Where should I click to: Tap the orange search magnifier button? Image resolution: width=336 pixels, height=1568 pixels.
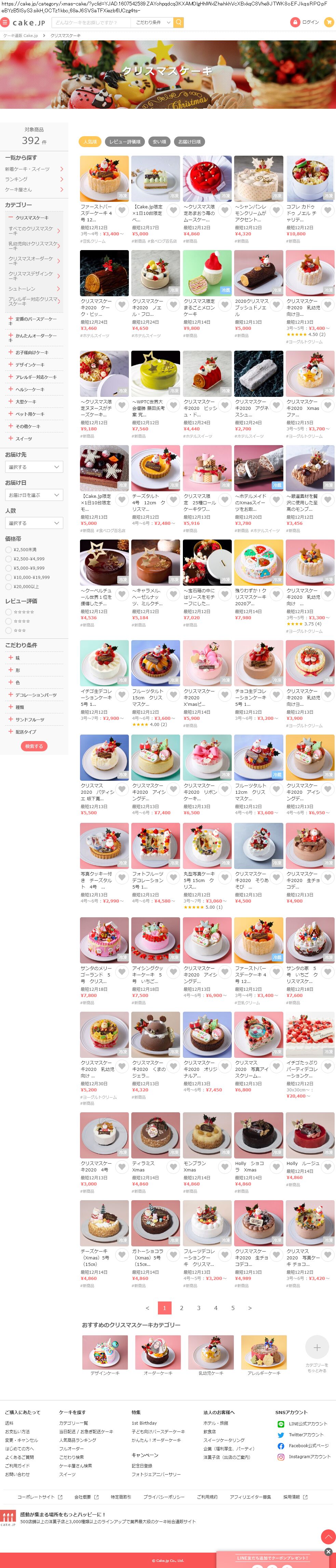179,23
